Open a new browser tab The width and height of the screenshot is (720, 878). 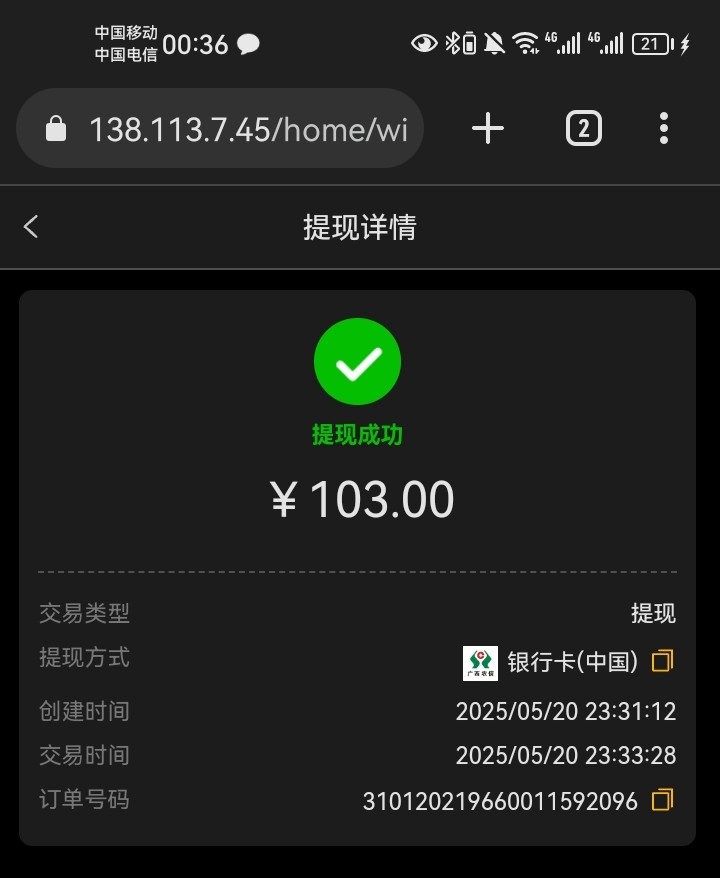[x=488, y=128]
